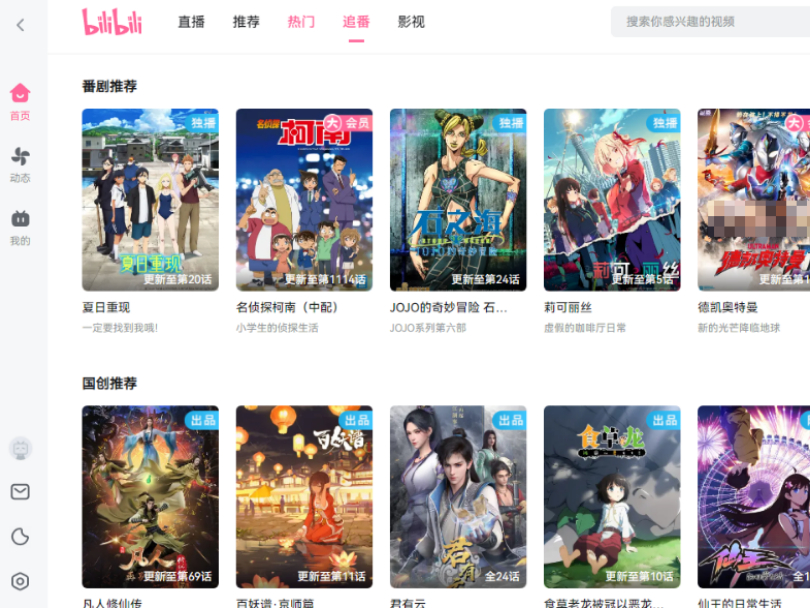Open 名侦探柯南（中配） card

click(x=304, y=200)
